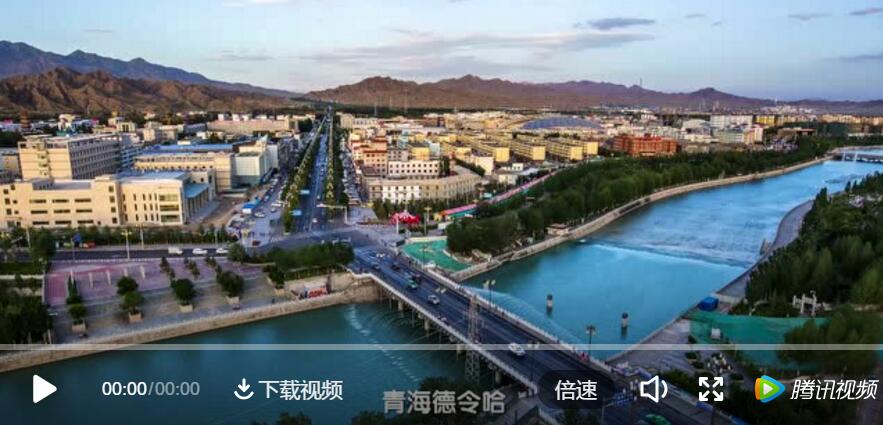The height and width of the screenshot is (425, 883).
Task: Tap the video progress bar
Action: click(440, 348)
